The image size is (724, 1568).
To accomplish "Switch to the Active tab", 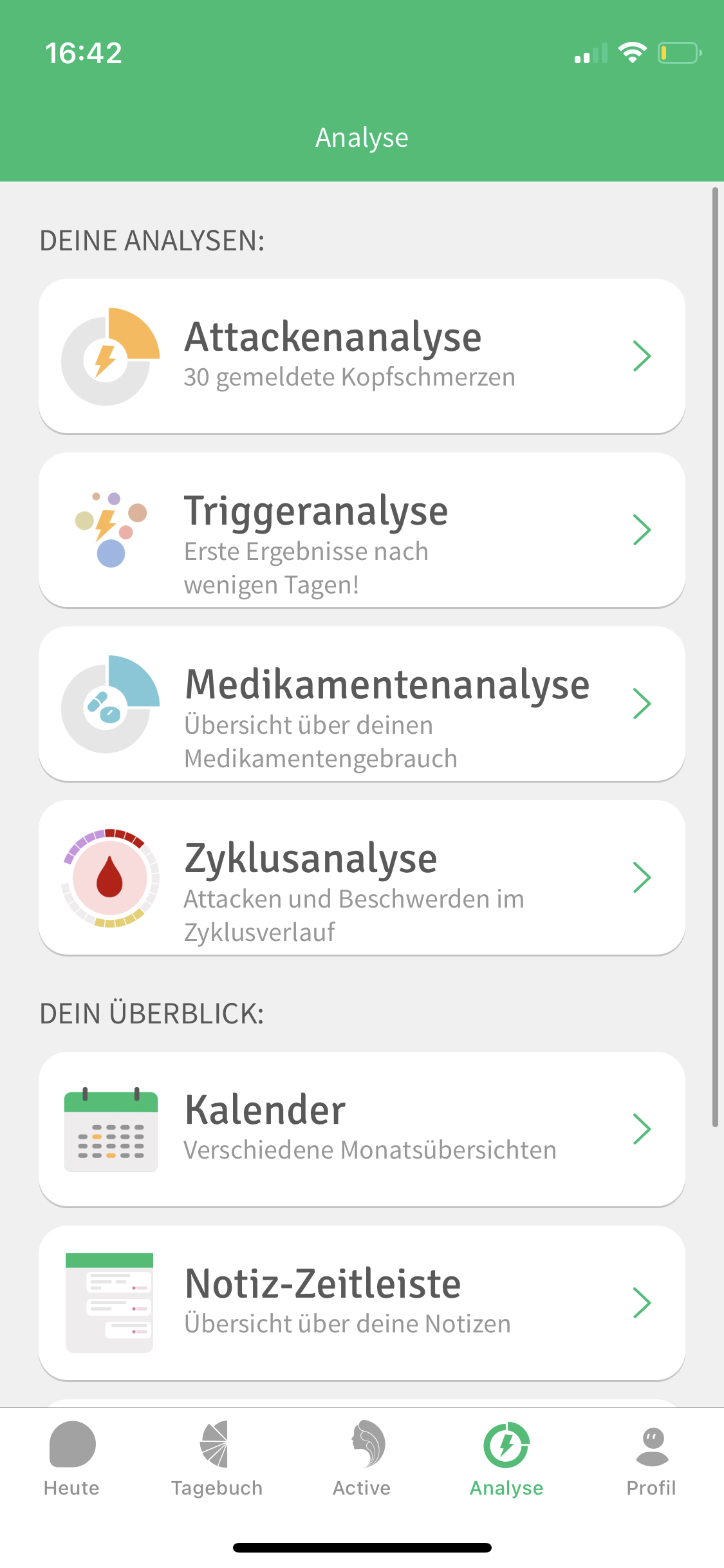I will [362, 1459].
